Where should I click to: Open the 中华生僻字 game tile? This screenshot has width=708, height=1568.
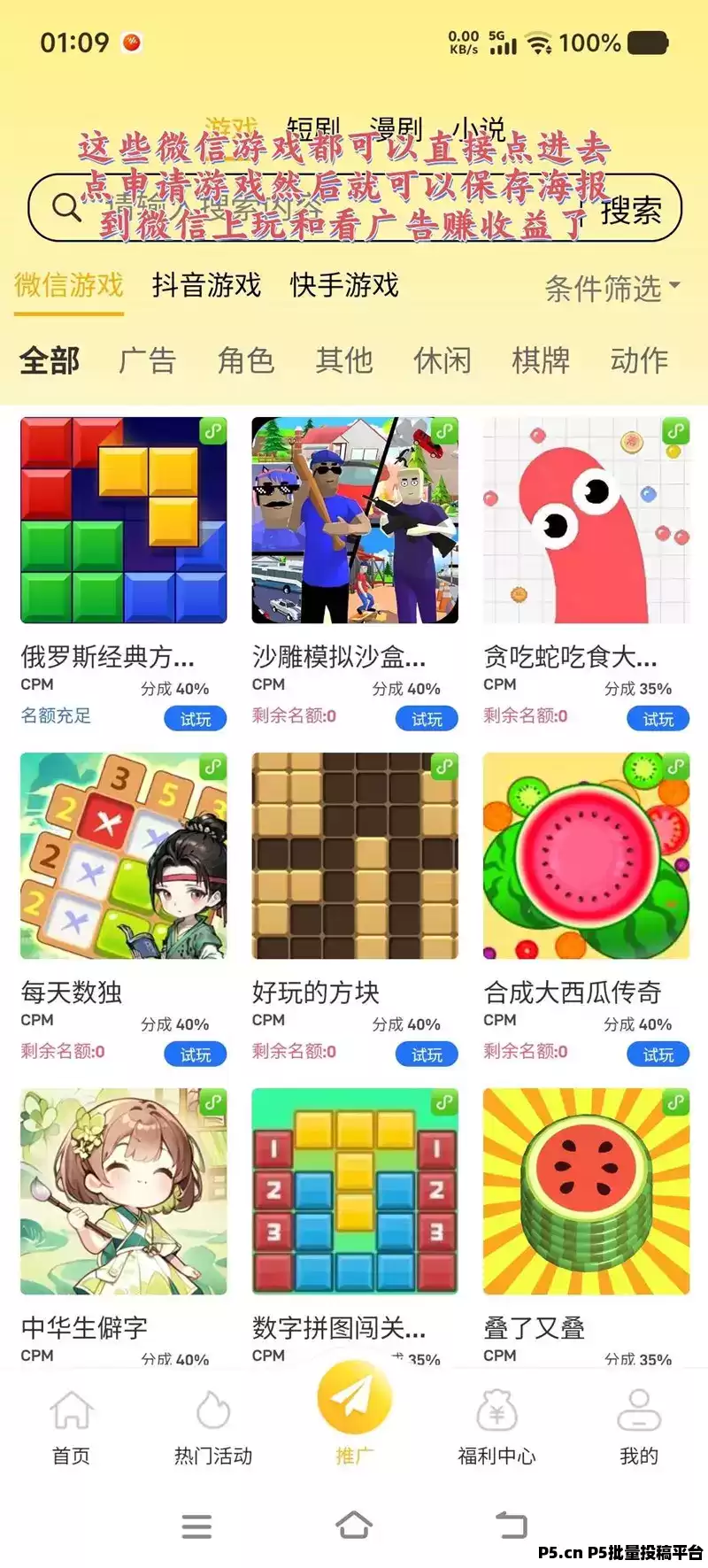[x=124, y=1192]
